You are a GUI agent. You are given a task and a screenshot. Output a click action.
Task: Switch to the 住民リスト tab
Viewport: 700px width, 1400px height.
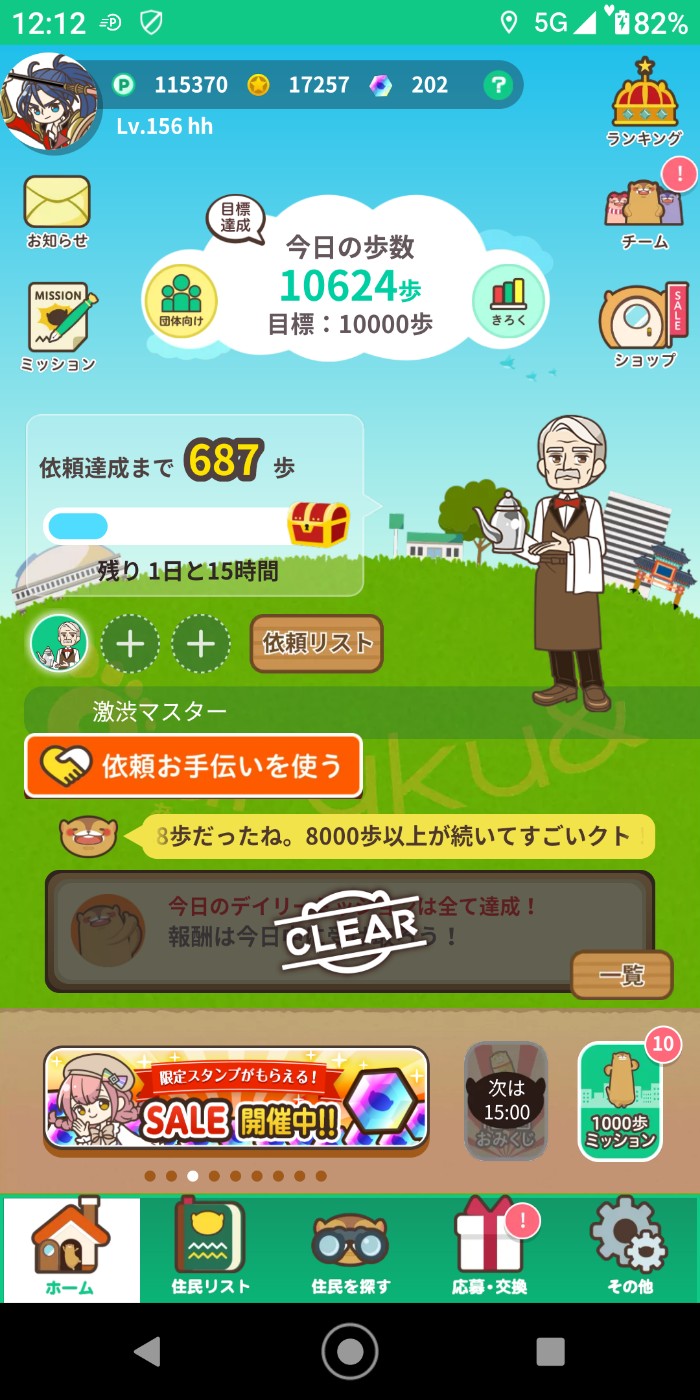pyautogui.click(x=210, y=1249)
